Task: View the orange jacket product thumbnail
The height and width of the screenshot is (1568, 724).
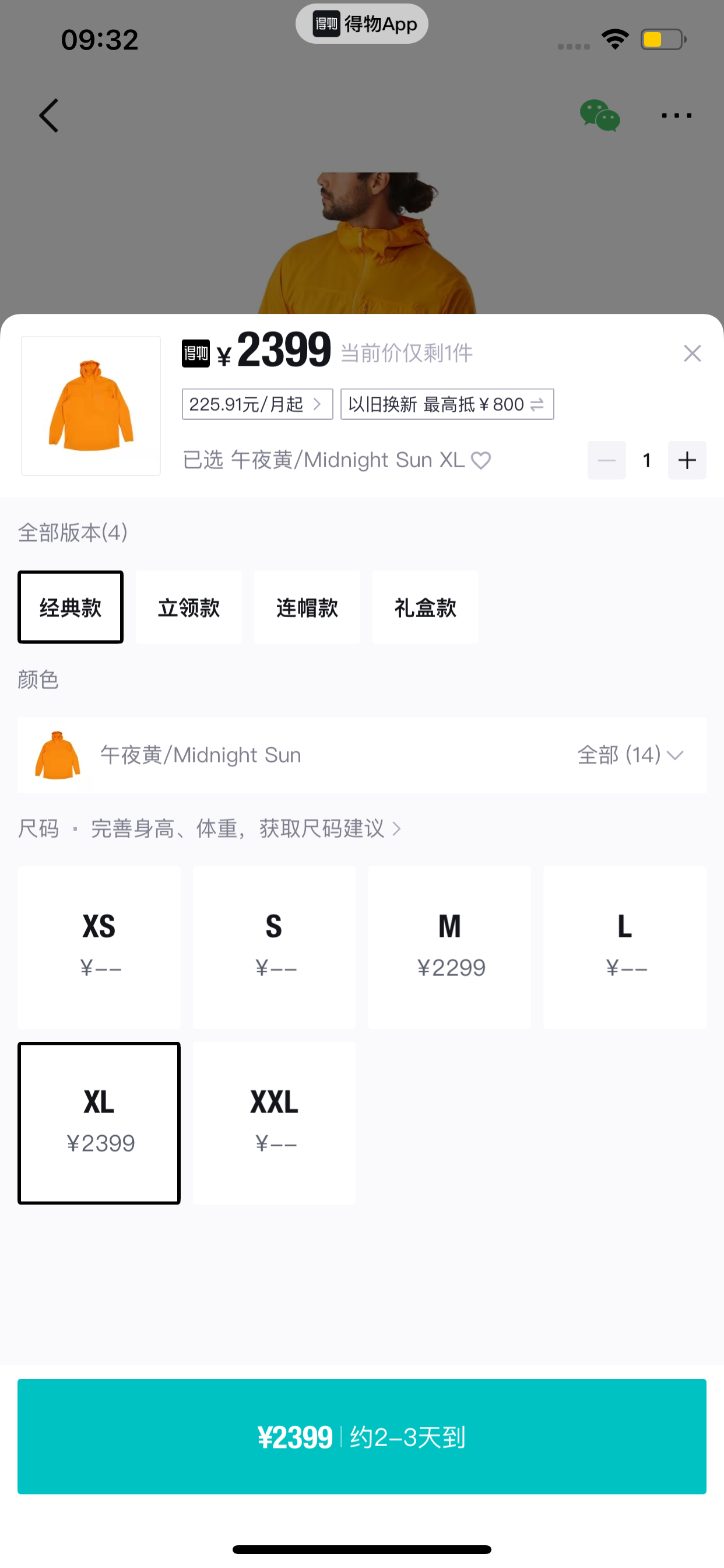Action: click(x=92, y=405)
